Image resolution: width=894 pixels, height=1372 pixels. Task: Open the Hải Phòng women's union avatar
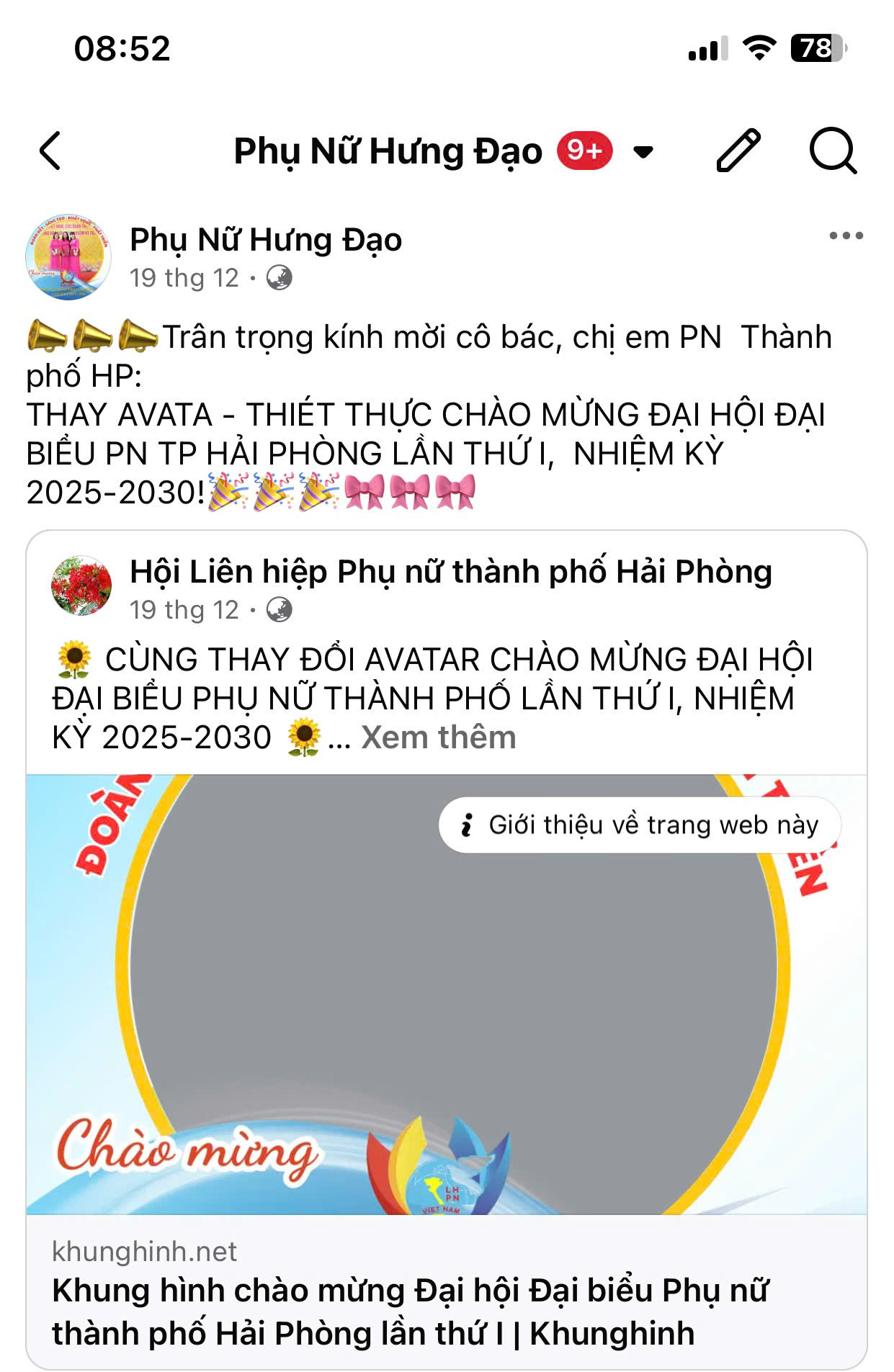coord(81,586)
